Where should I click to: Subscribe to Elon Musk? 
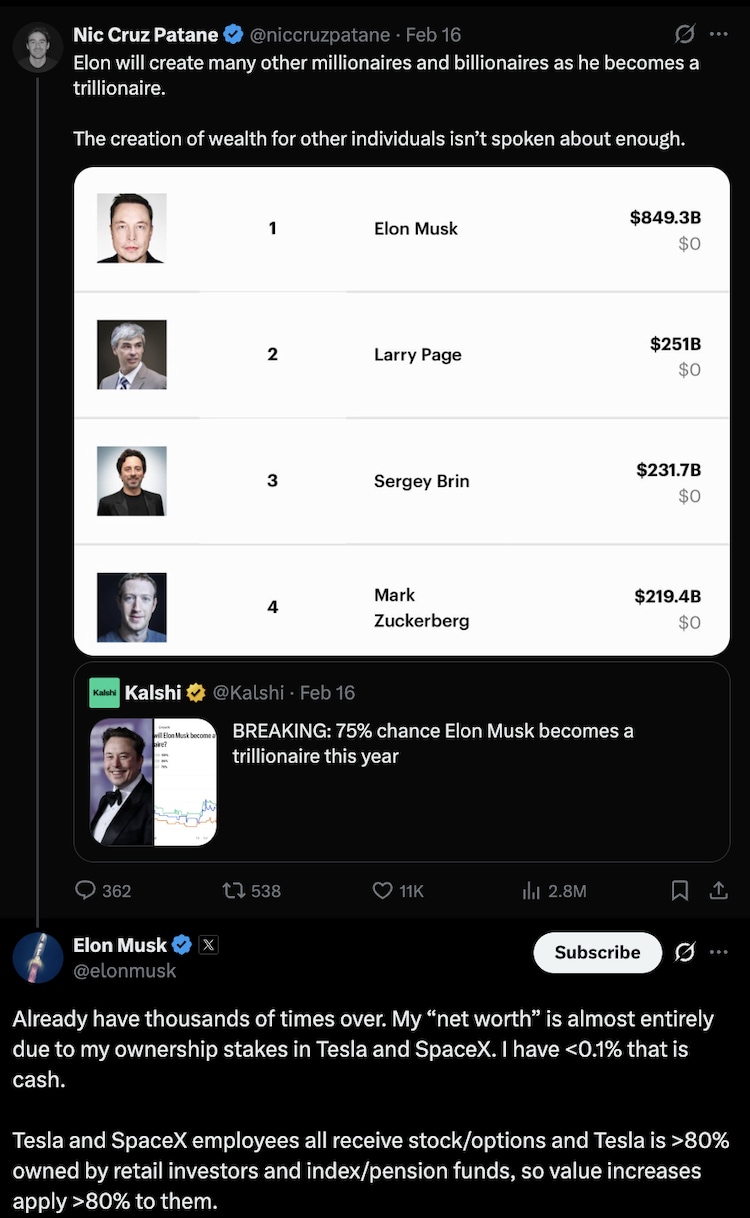[597, 952]
